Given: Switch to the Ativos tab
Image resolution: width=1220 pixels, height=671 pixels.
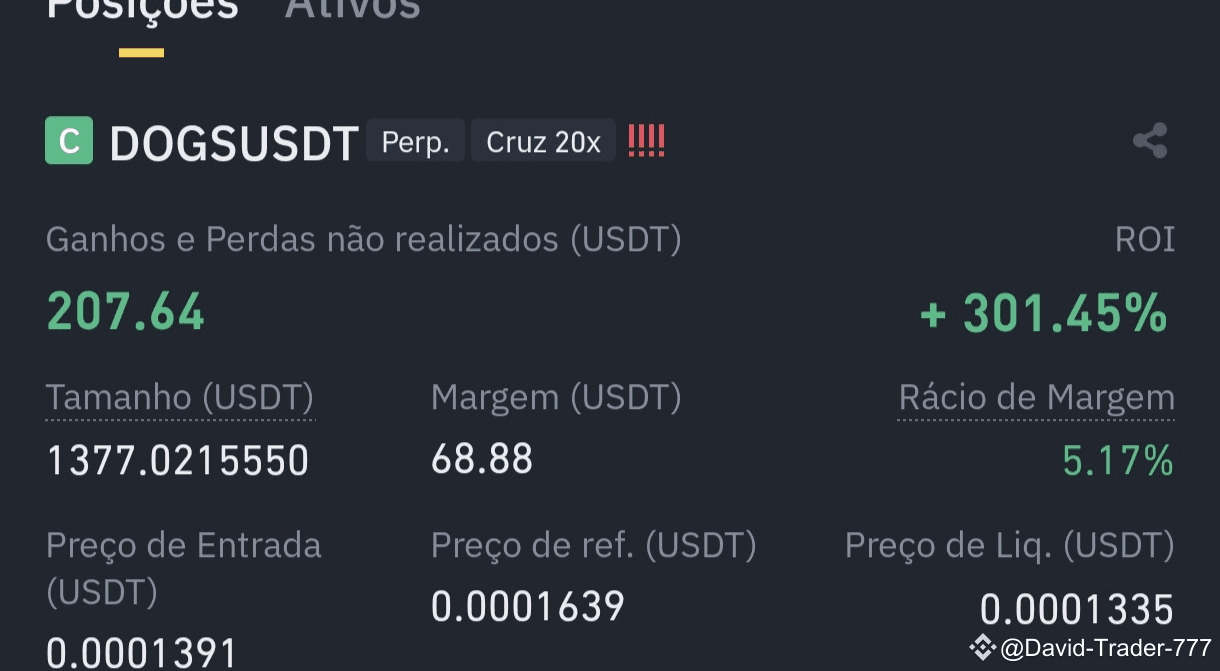Looking at the screenshot, I should tap(352, 10).
